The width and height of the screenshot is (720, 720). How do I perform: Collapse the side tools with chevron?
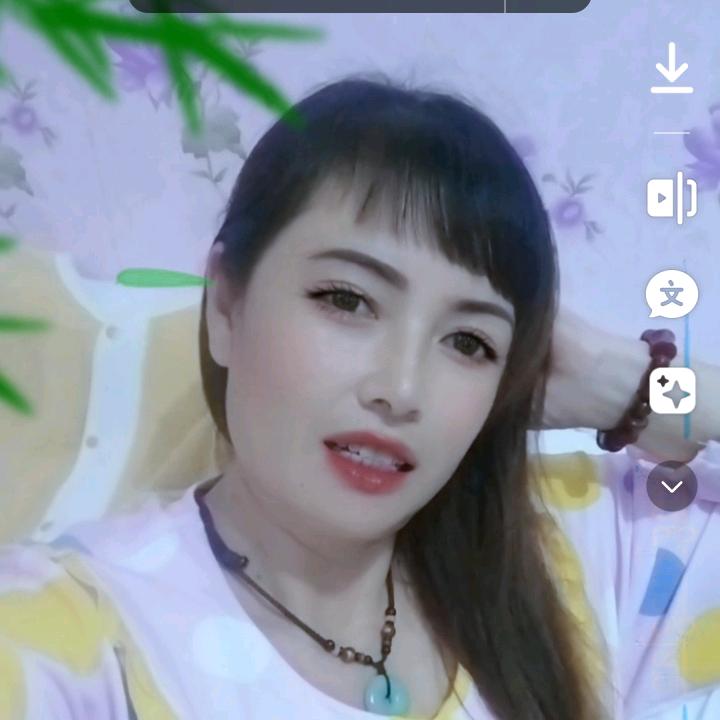[x=672, y=487]
